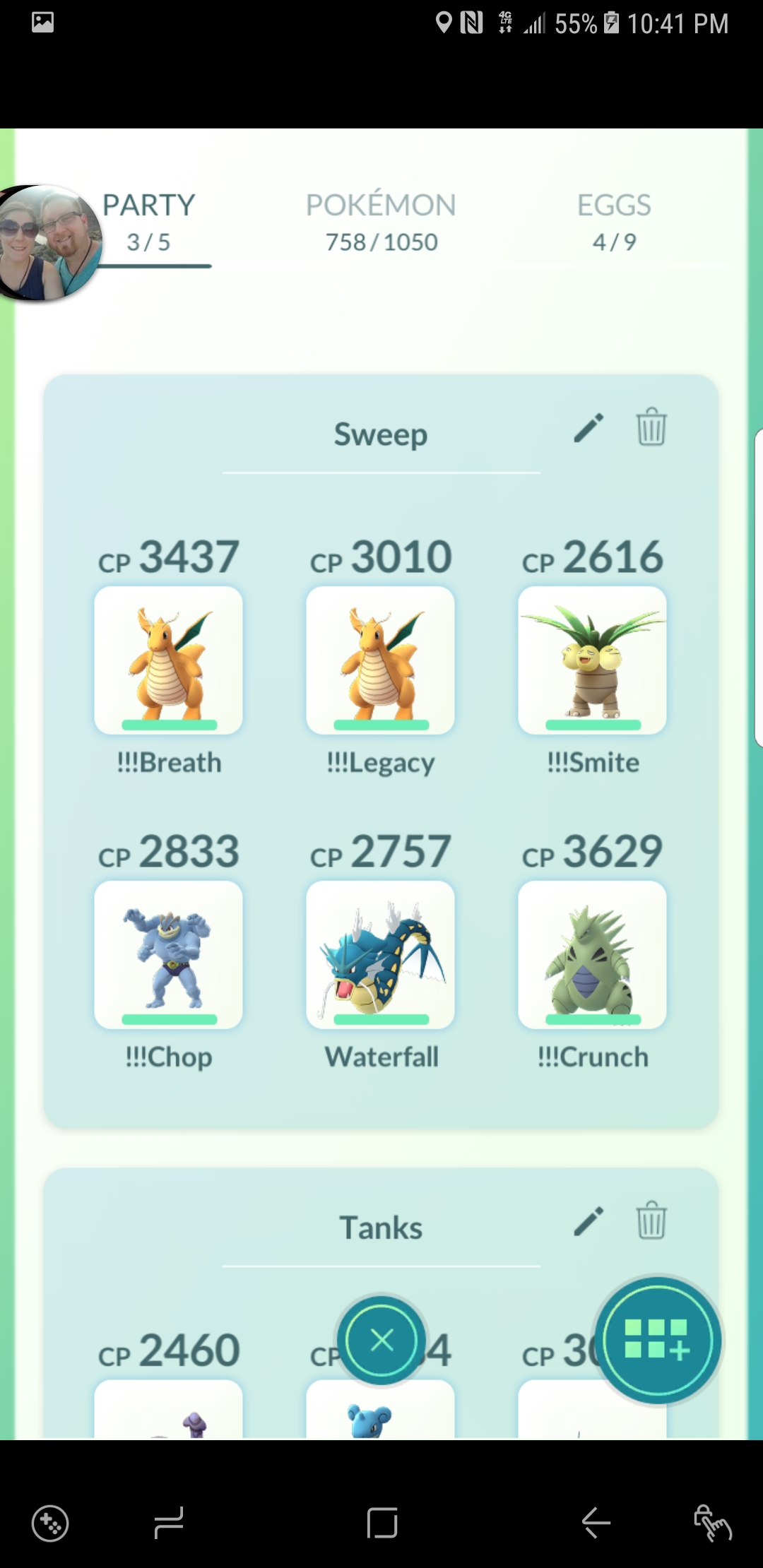Open the !!!Crunch Tyranitar
The height and width of the screenshot is (1568, 763).
(593, 955)
